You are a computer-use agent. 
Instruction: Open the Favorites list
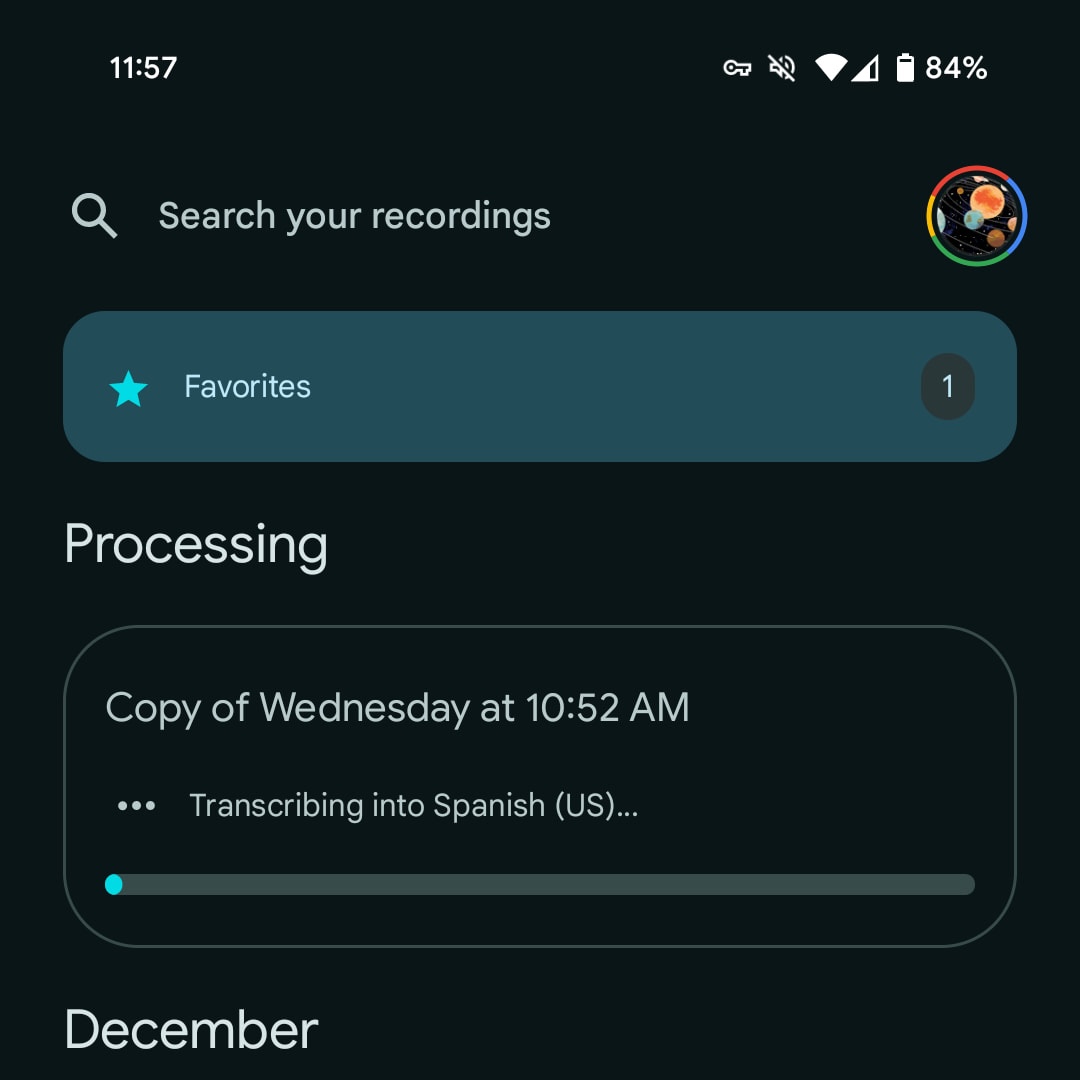(540, 387)
